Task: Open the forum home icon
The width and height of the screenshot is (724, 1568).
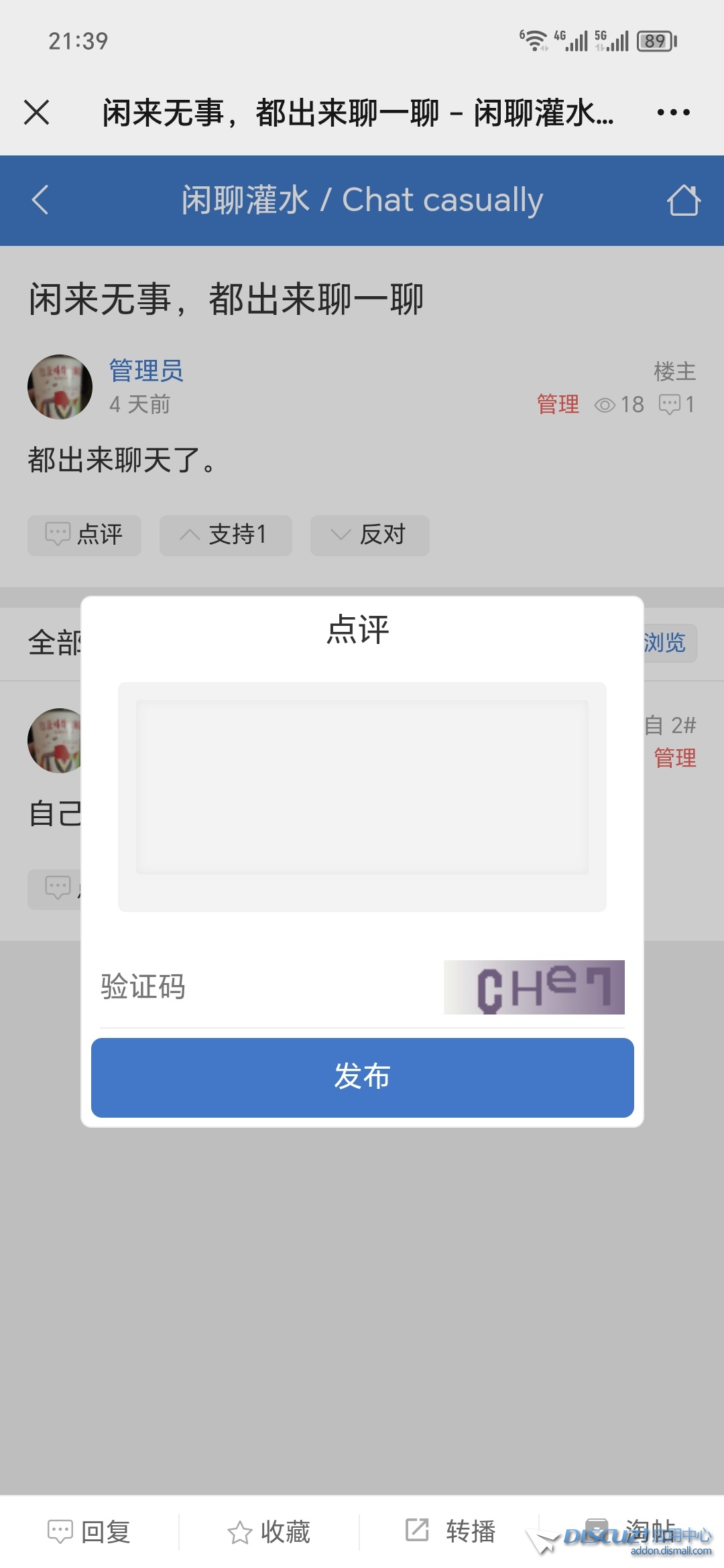Action: [683, 200]
